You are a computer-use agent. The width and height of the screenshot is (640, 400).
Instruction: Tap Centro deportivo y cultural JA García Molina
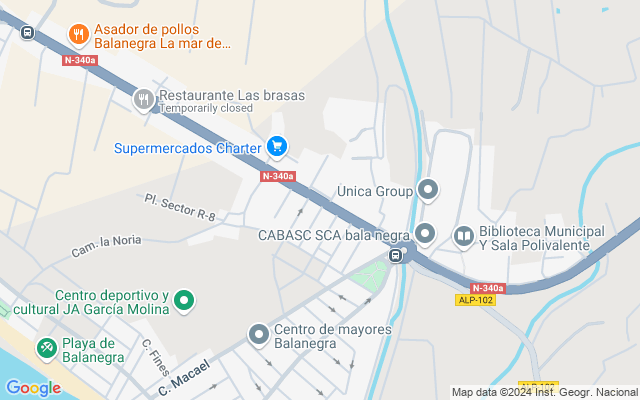tap(184, 299)
